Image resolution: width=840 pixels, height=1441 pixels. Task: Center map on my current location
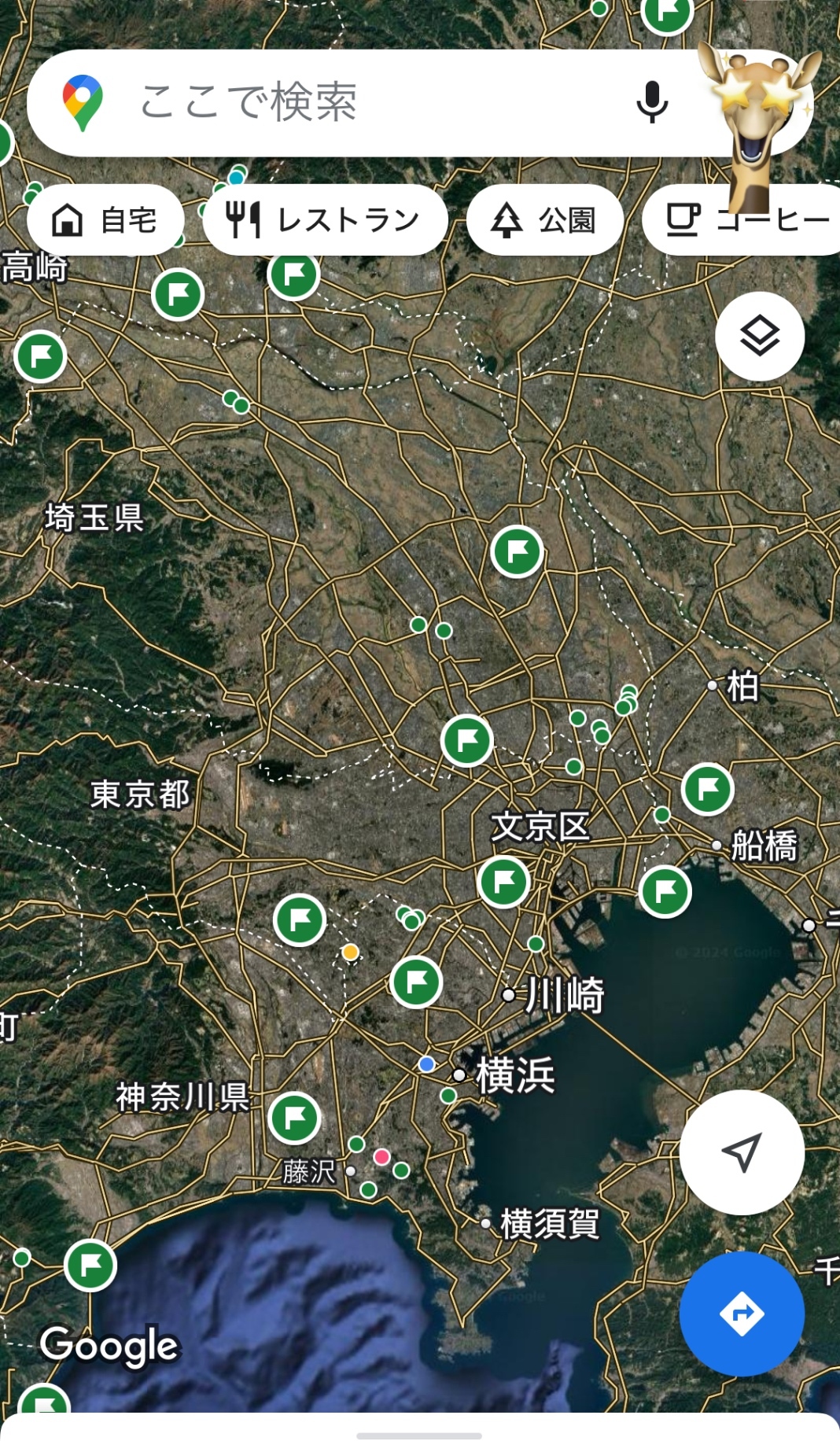pyautogui.click(x=742, y=1152)
